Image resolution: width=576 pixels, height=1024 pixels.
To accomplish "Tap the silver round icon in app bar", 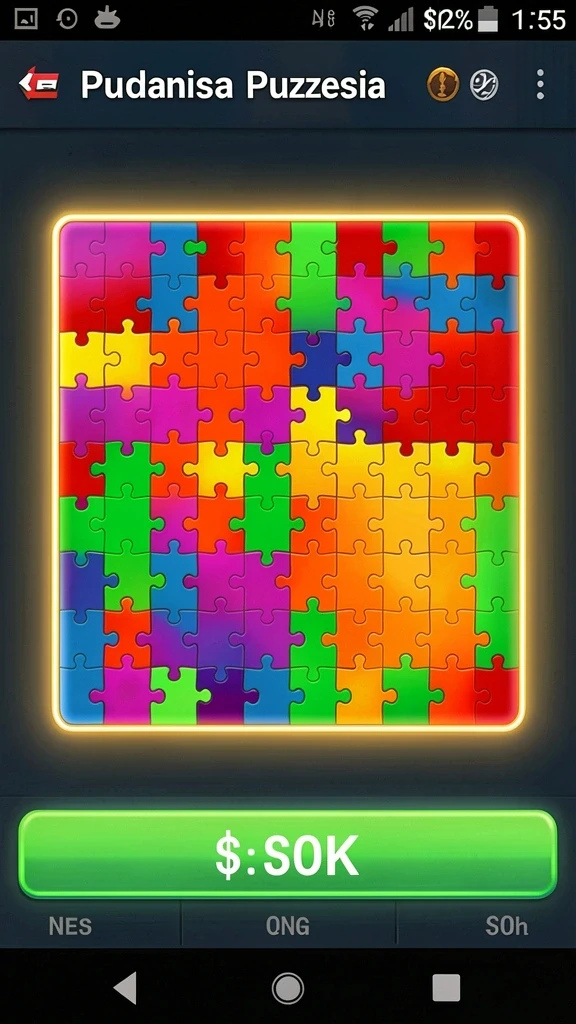I will tap(485, 85).
